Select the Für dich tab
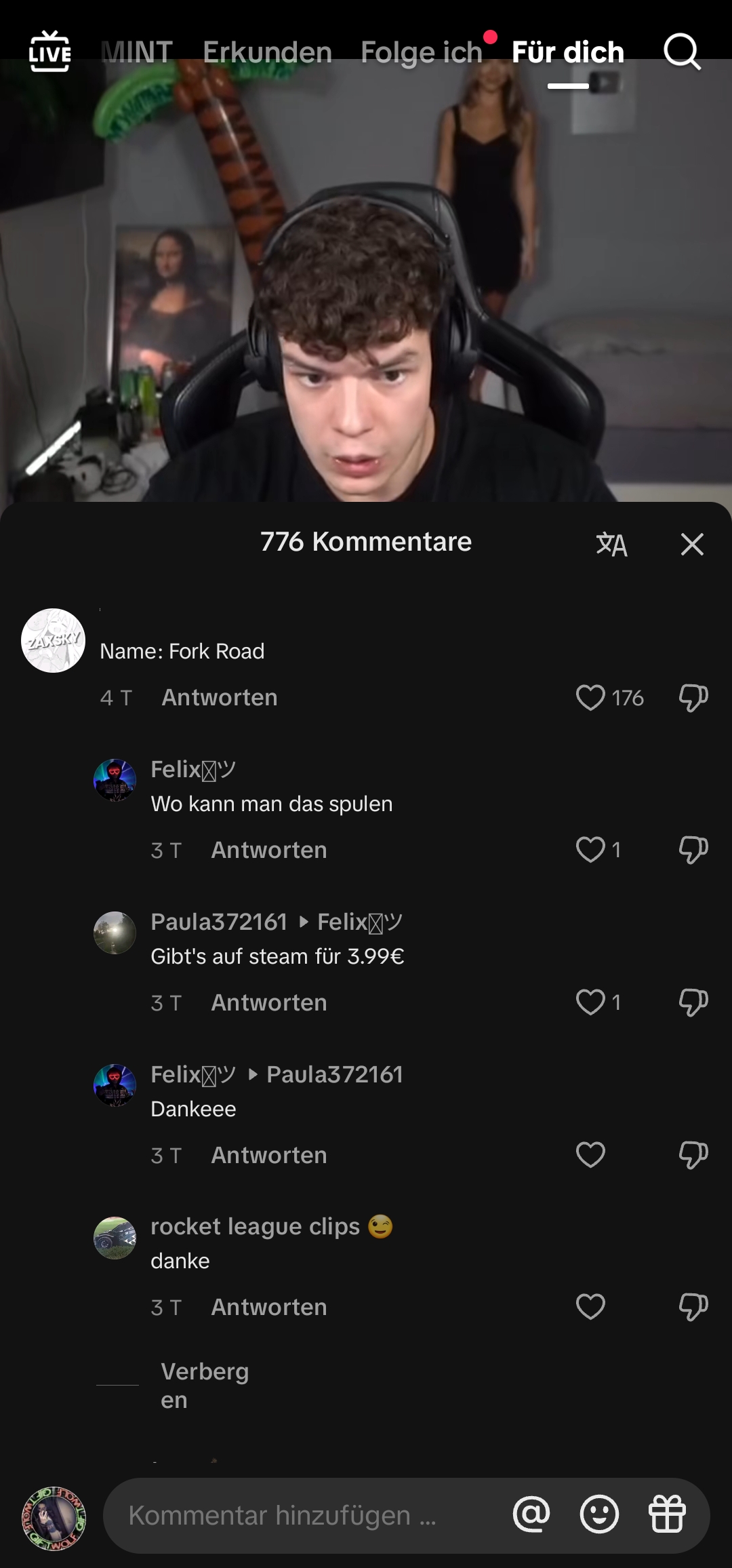The width and height of the screenshot is (732, 1568). (x=567, y=52)
